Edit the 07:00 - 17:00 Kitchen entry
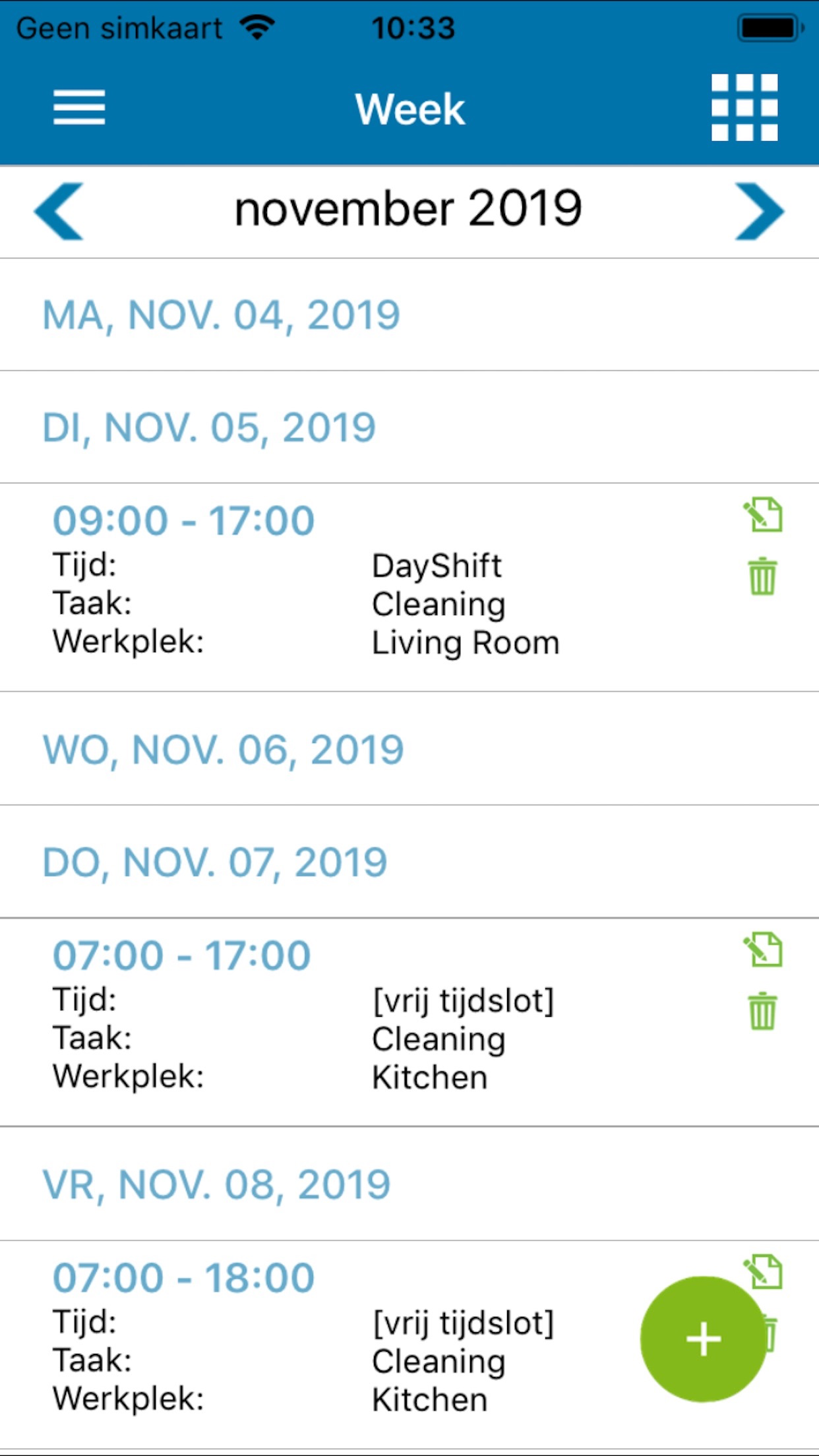Viewport: 819px width, 1456px height. (x=763, y=950)
